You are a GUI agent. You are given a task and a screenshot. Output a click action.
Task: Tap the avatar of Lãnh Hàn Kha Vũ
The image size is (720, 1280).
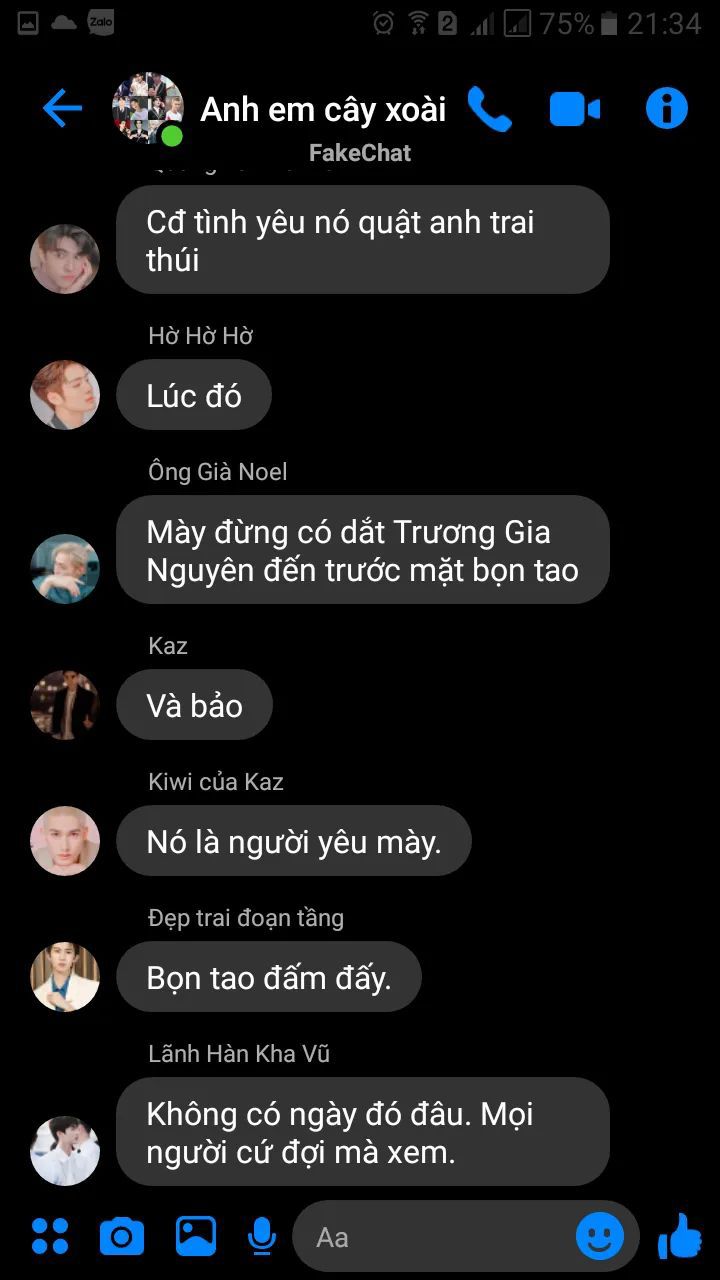click(x=65, y=1150)
